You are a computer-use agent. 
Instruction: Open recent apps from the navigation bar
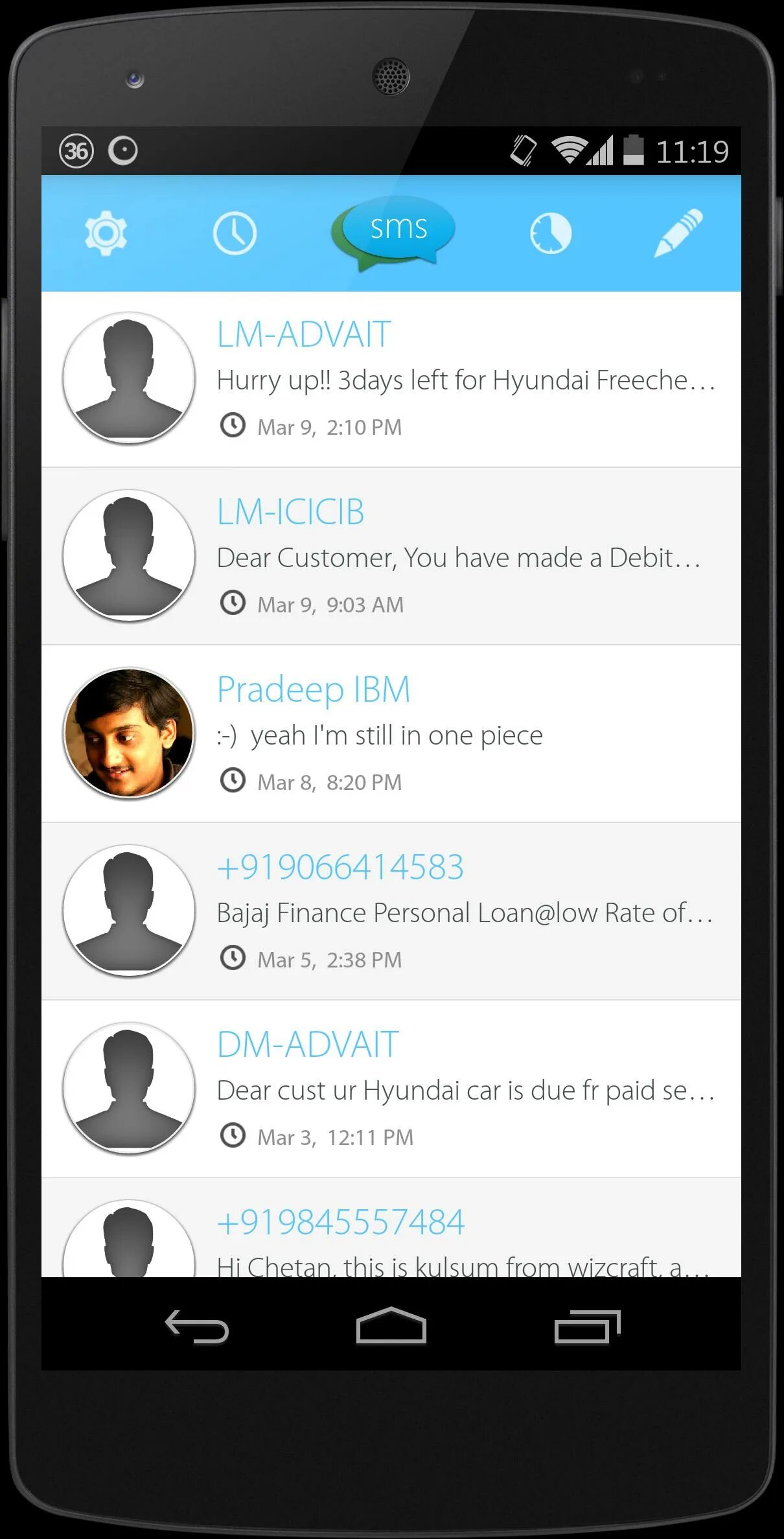coord(587,1326)
